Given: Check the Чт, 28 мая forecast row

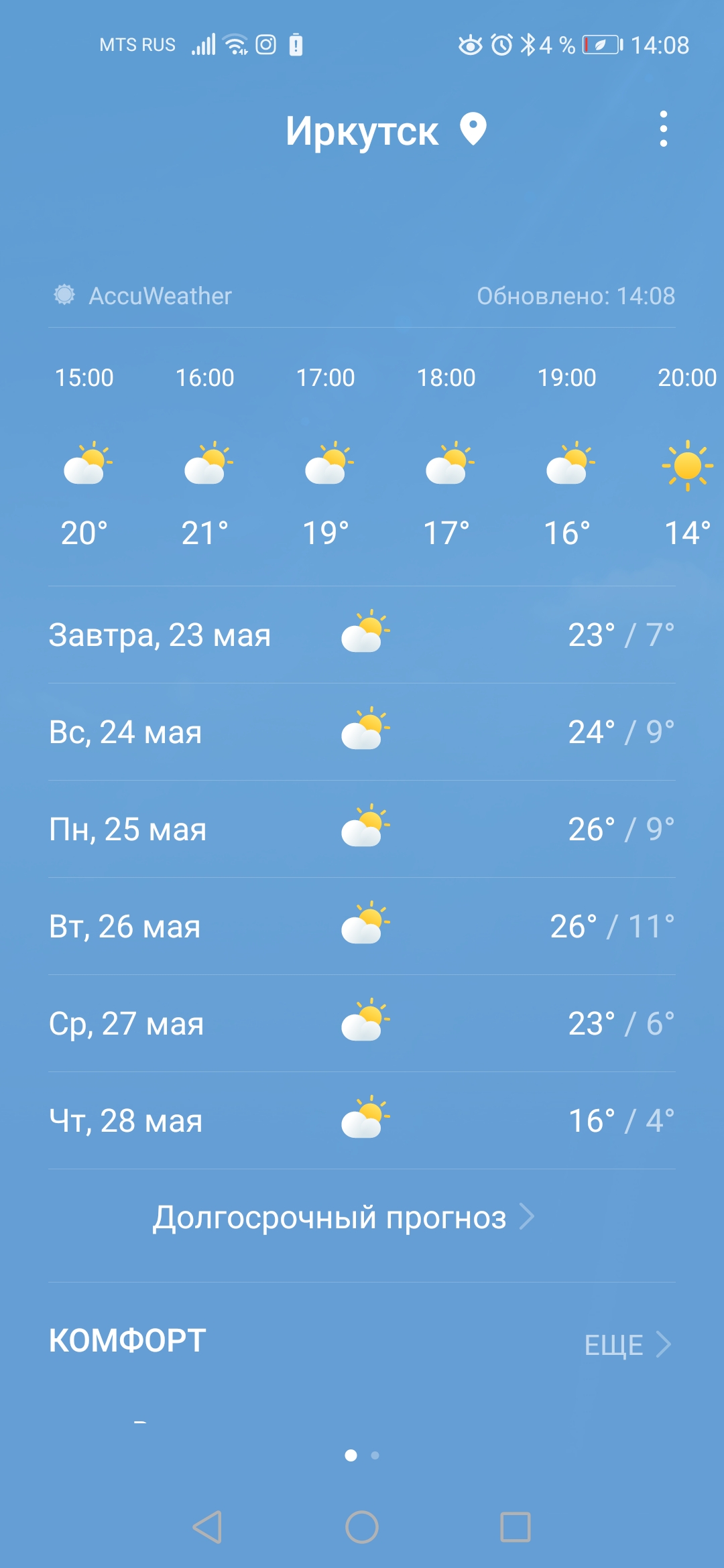Looking at the screenshot, I should [x=362, y=1120].
